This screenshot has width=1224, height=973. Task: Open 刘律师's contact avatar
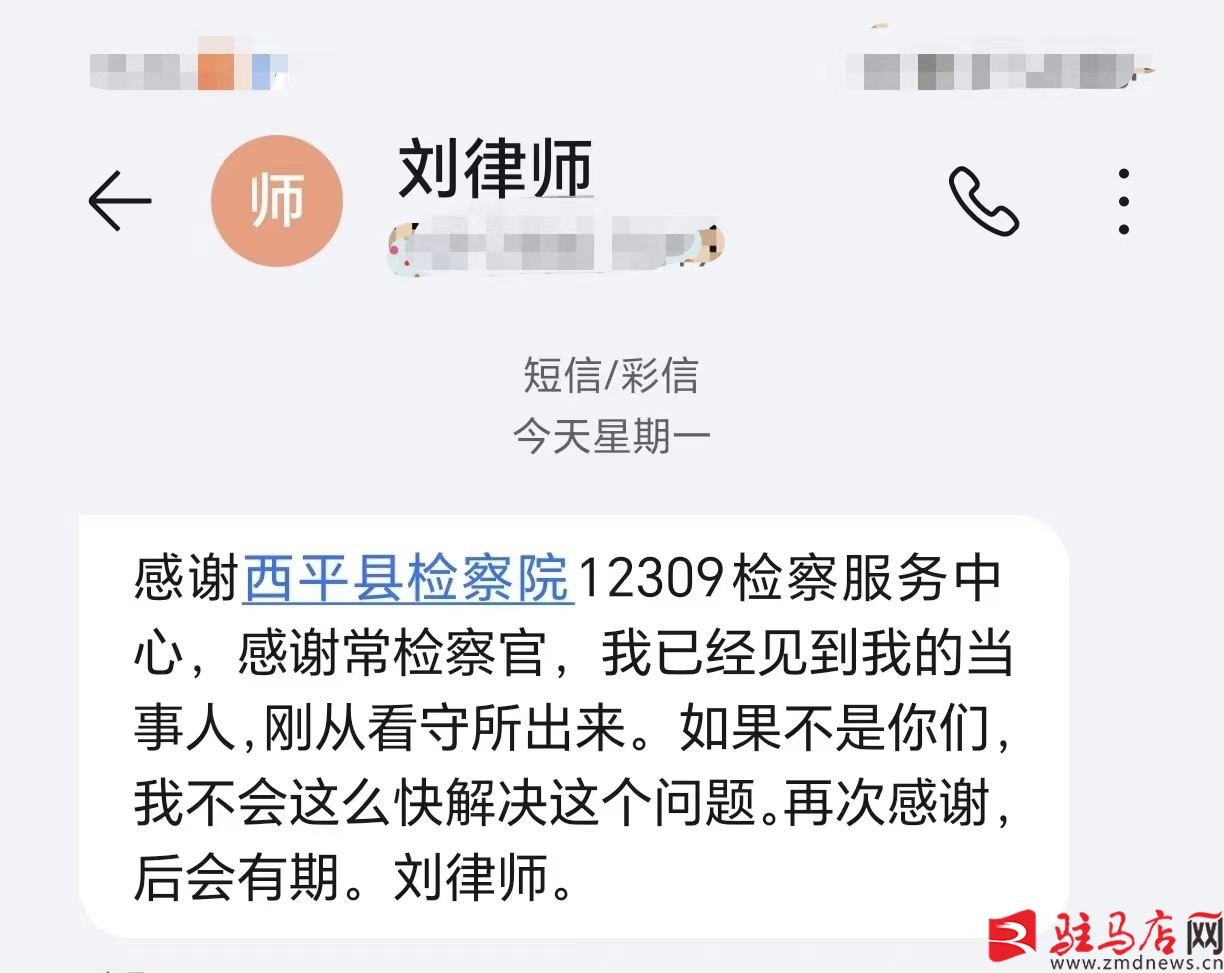pyautogui.click(x=277, y=201)
